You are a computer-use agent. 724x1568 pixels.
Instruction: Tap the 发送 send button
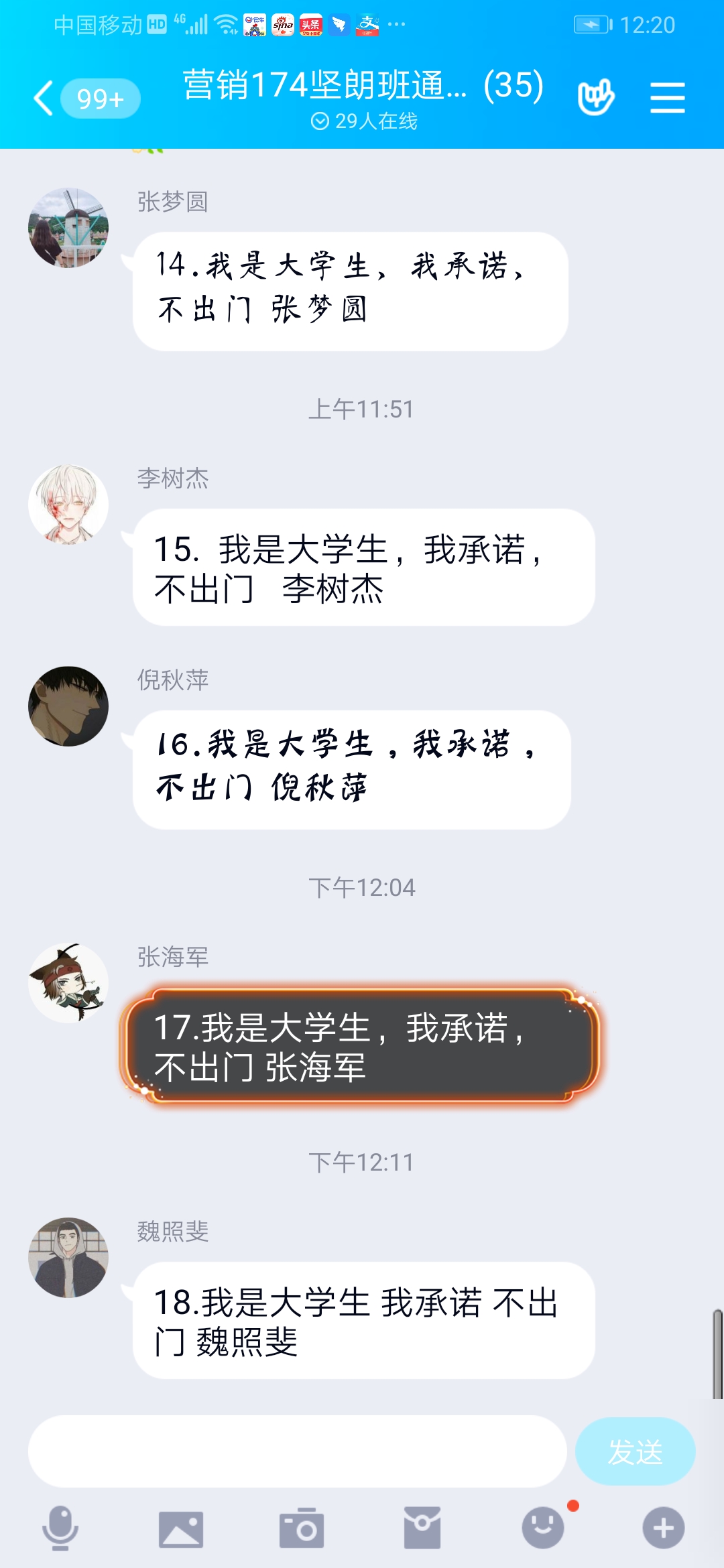click(x=635, y=1451)
